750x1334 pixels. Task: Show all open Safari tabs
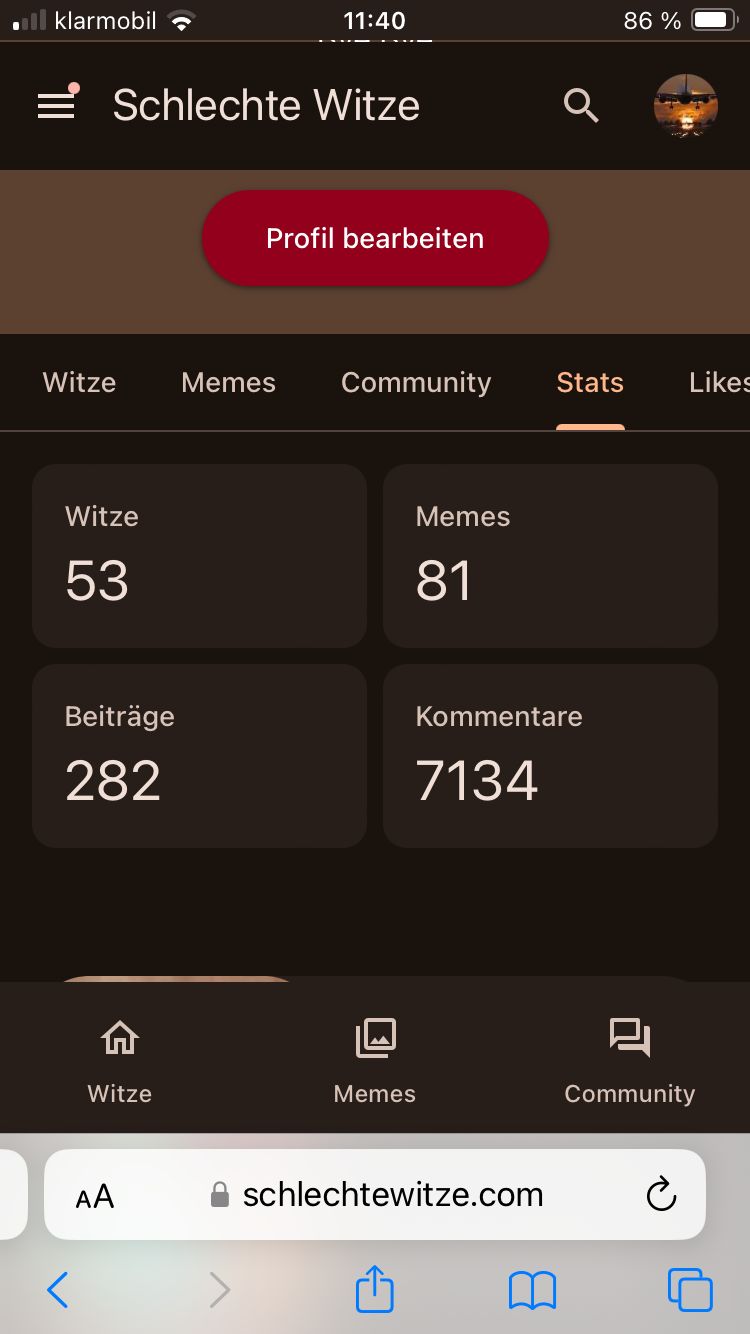pos(690,1290)
